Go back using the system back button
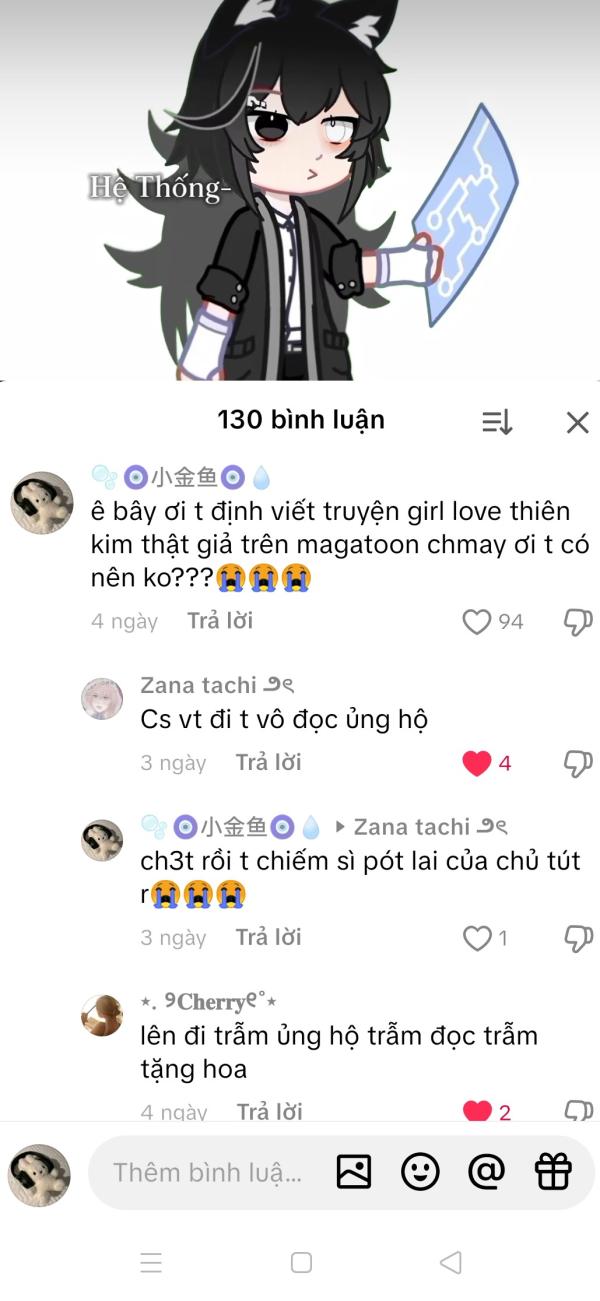This screenshot has height=1301, width=600. tap(451, 1262)
